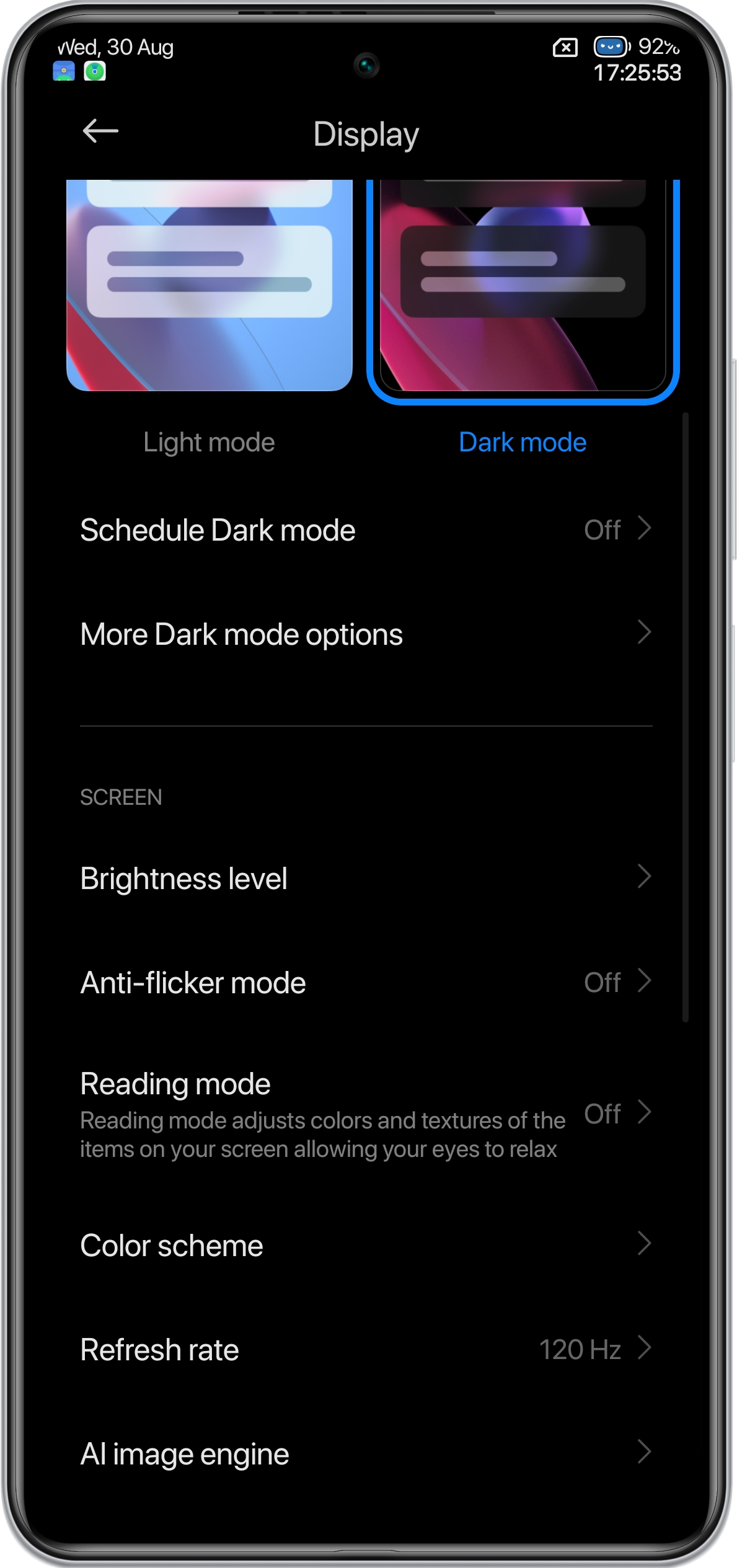
Task: Open Anti-flicker mode setting
Action: point(366,983)
